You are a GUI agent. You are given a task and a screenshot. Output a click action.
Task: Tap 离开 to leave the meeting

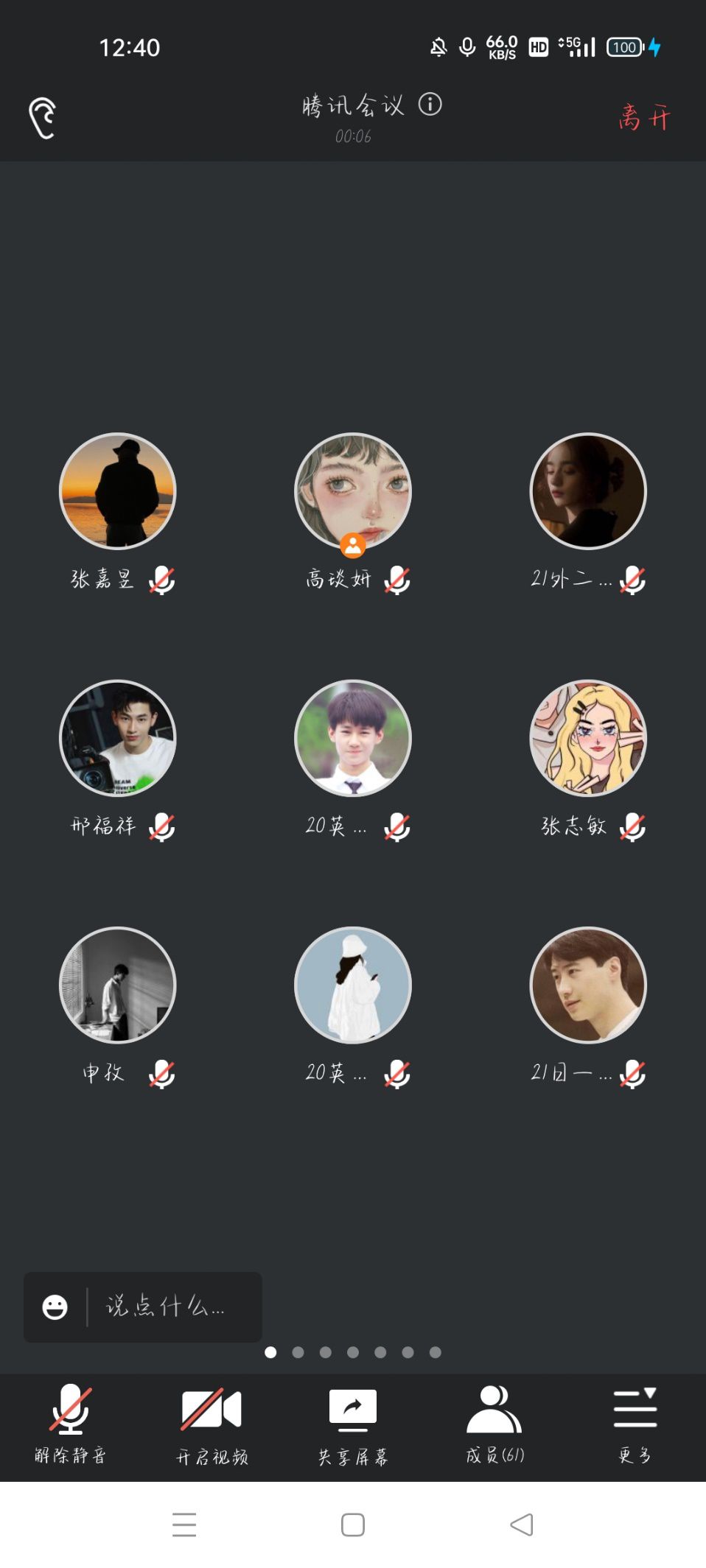click(x=645, y=117)
